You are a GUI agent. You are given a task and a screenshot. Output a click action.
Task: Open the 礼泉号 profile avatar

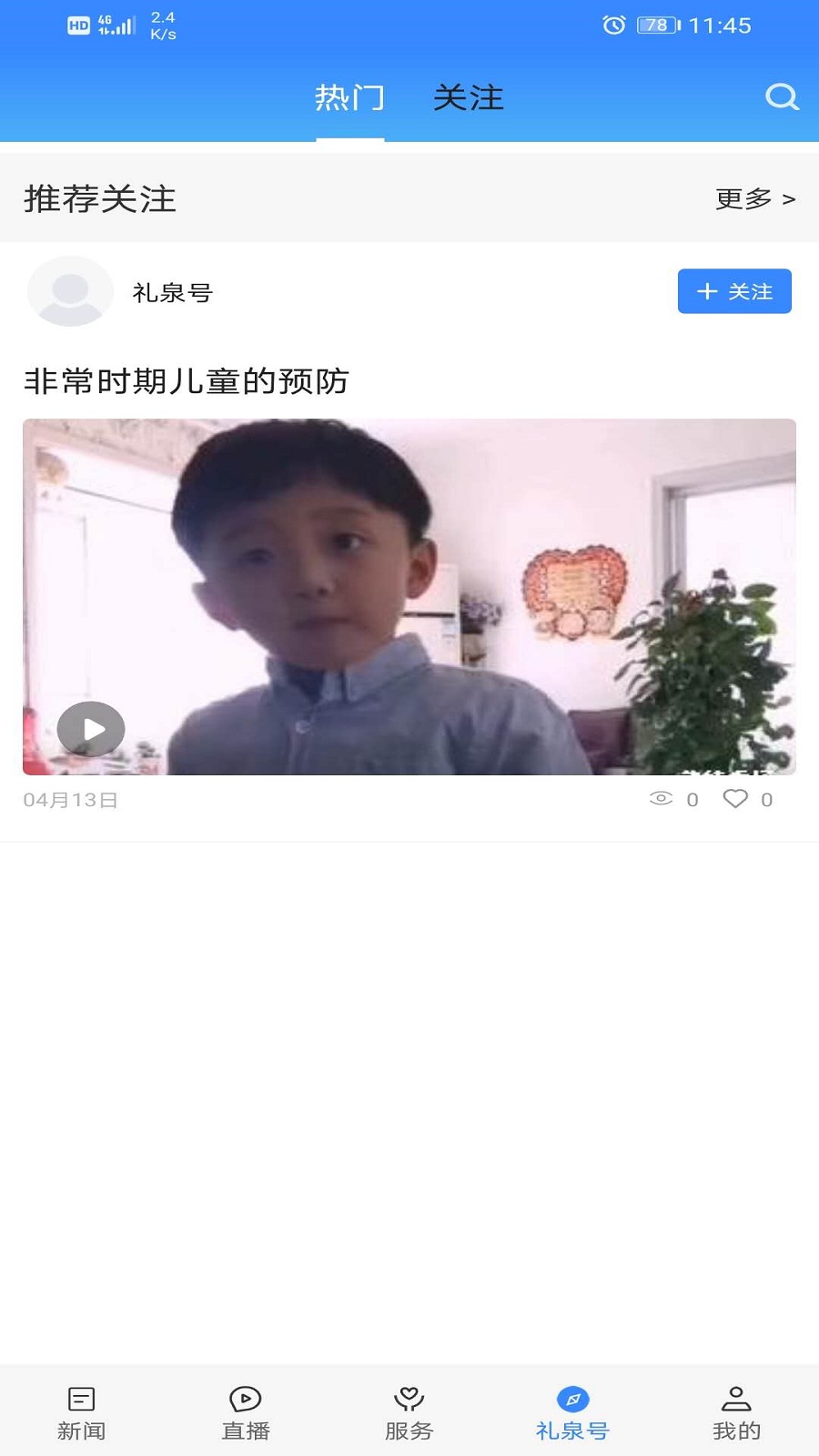click(x=70, y=291)
